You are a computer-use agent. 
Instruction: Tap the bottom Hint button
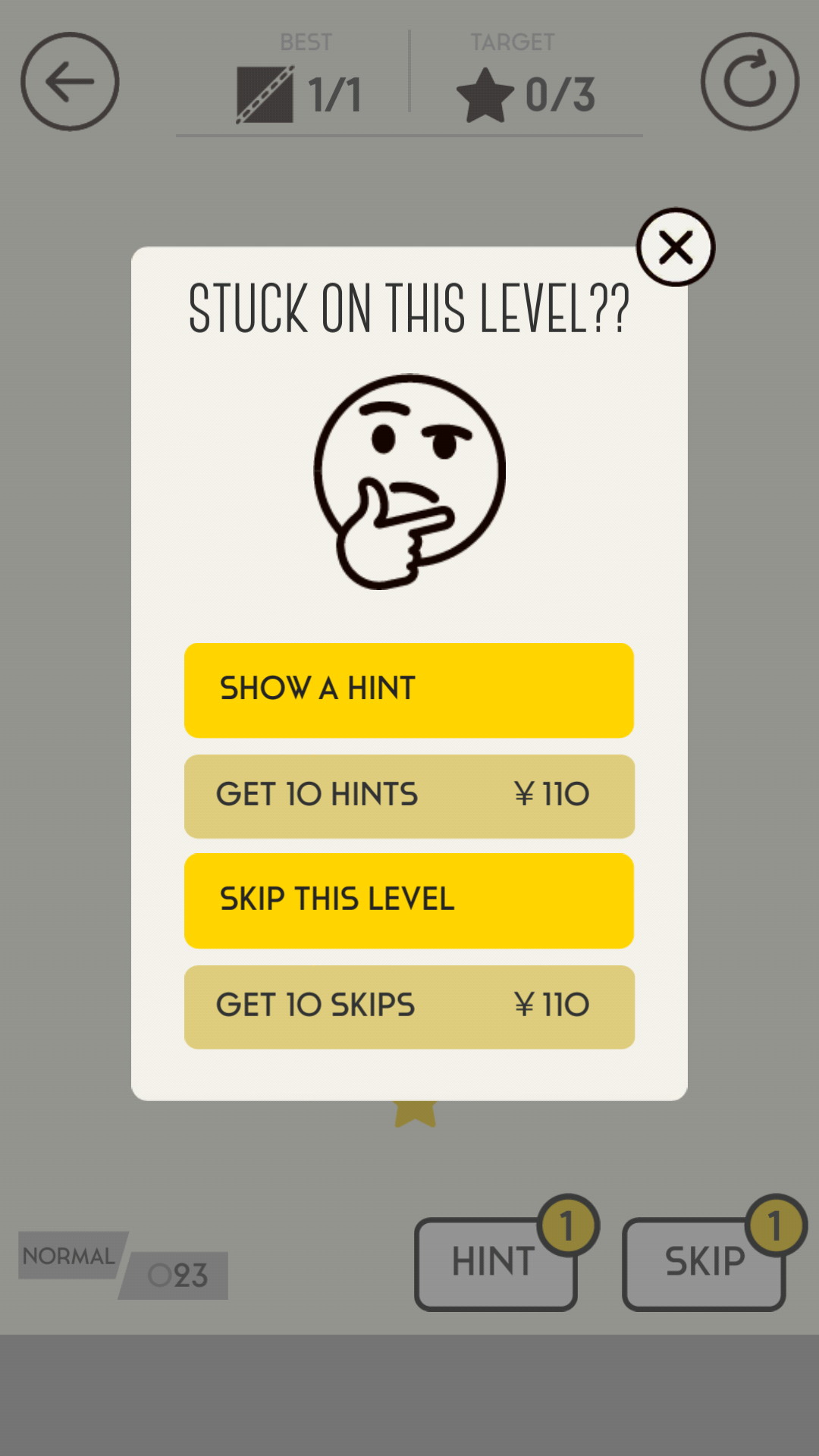pos(495,1263)
